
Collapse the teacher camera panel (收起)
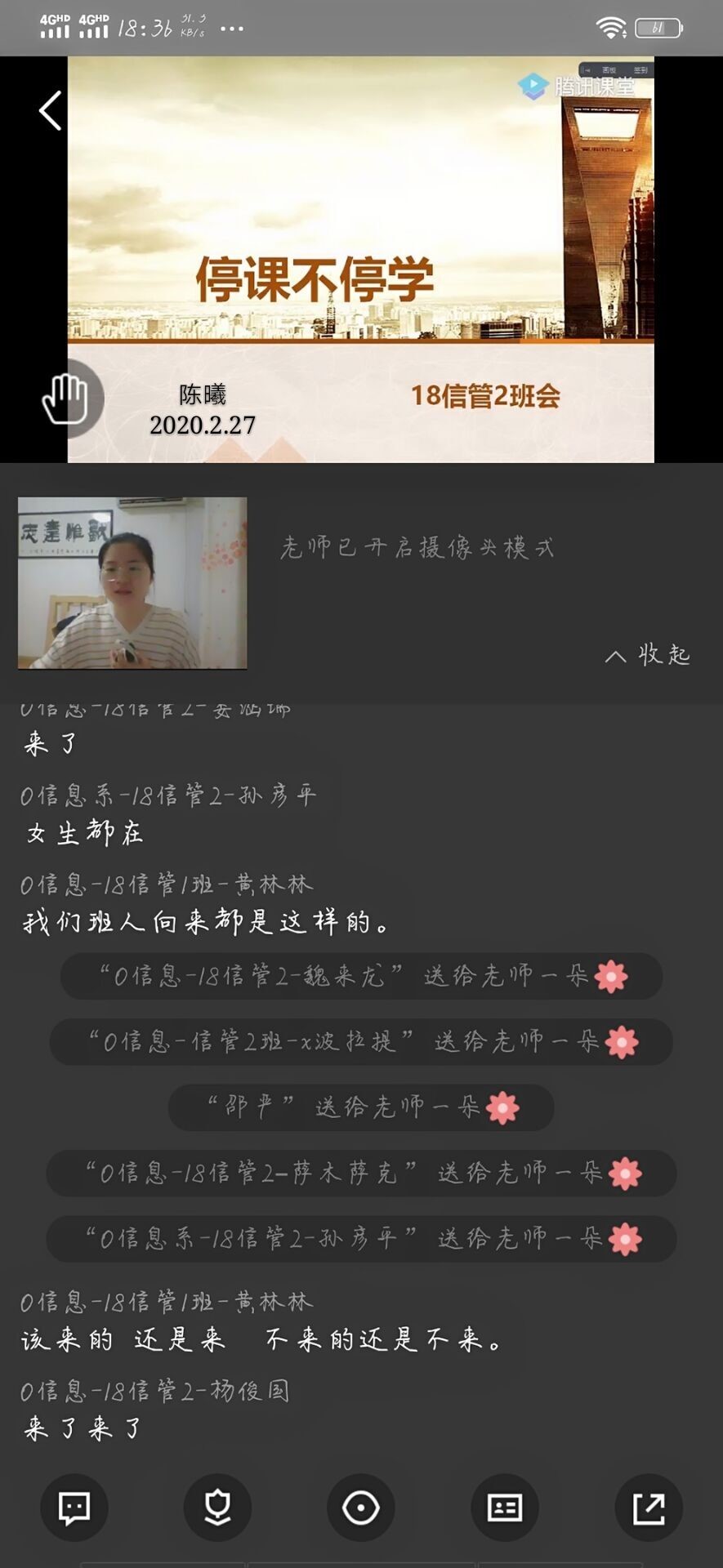[648, 655]
